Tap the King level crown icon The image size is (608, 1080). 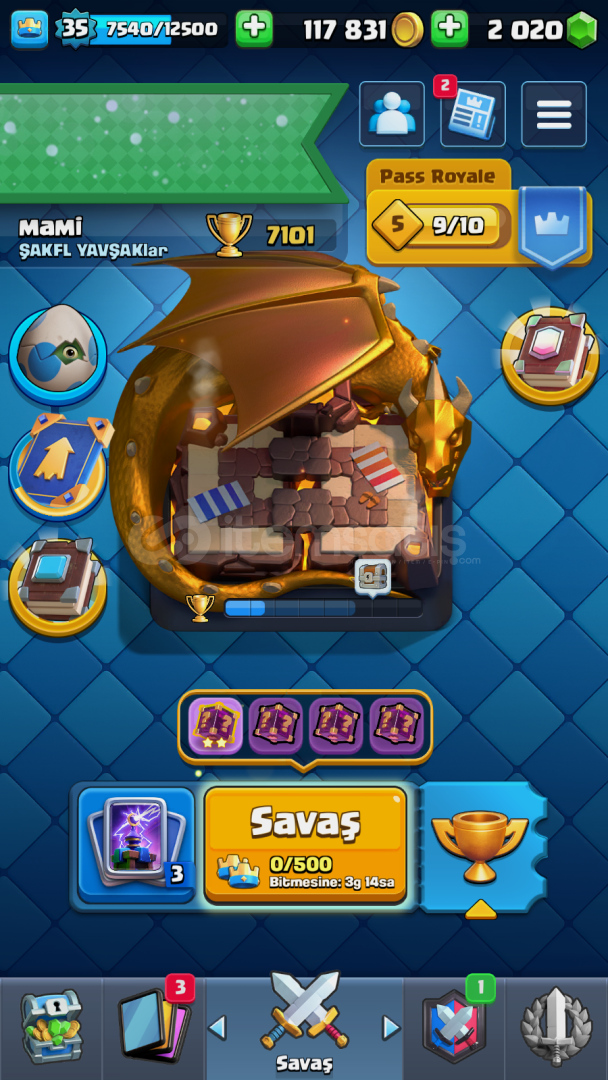pyautogui.click(x=30, y=29)
